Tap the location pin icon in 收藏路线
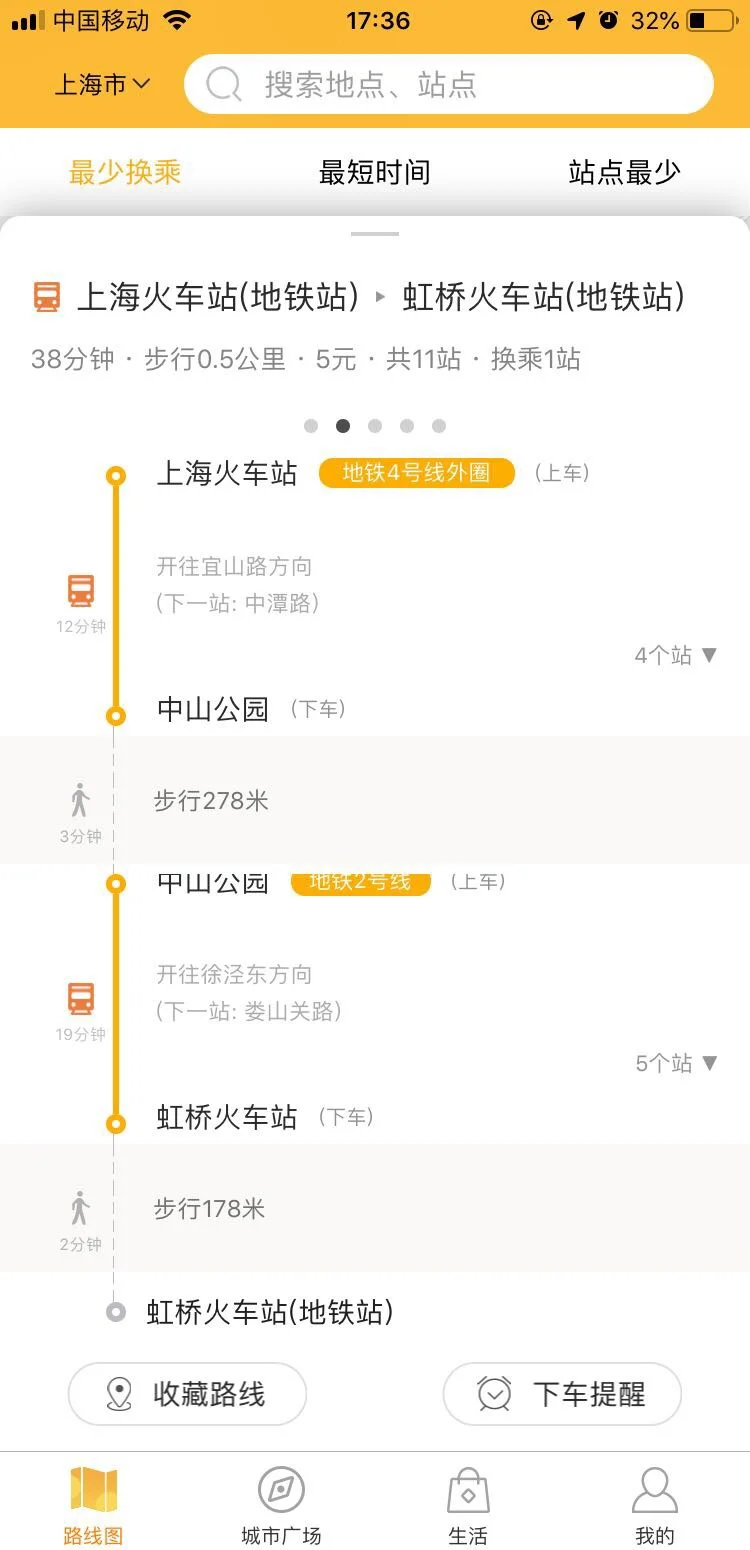The height and width of the screenshot is (1550, 750). [117, 1392]
